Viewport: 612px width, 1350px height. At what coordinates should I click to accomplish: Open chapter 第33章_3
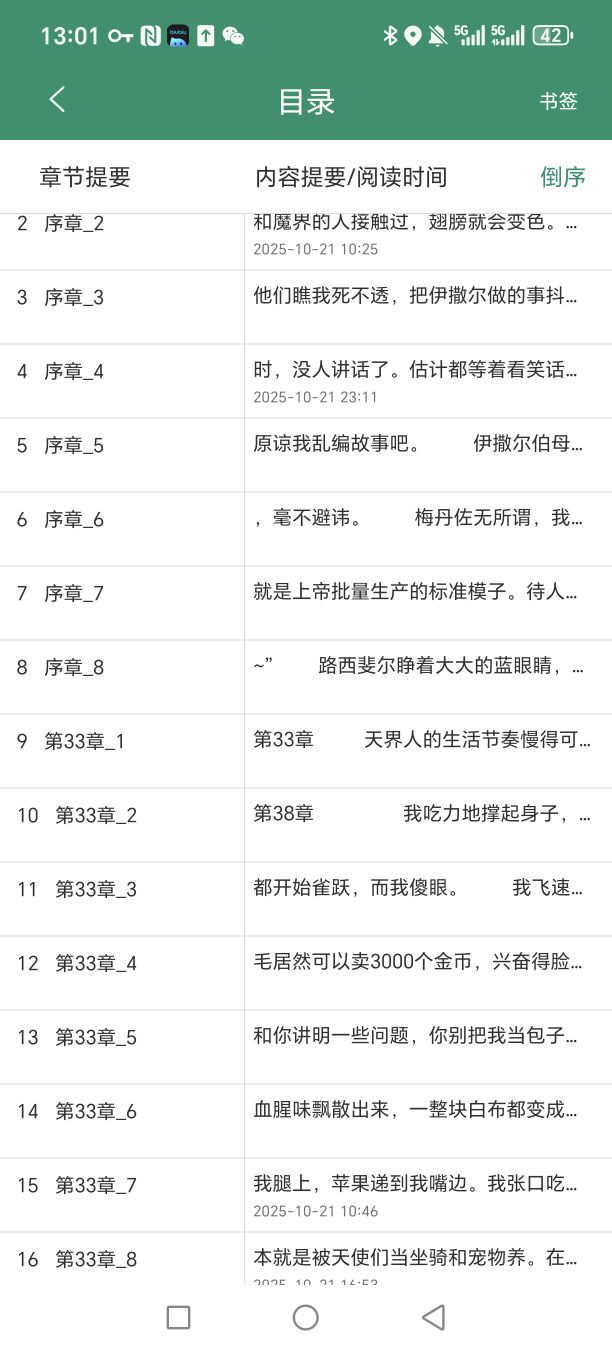[x=96, y=889]
